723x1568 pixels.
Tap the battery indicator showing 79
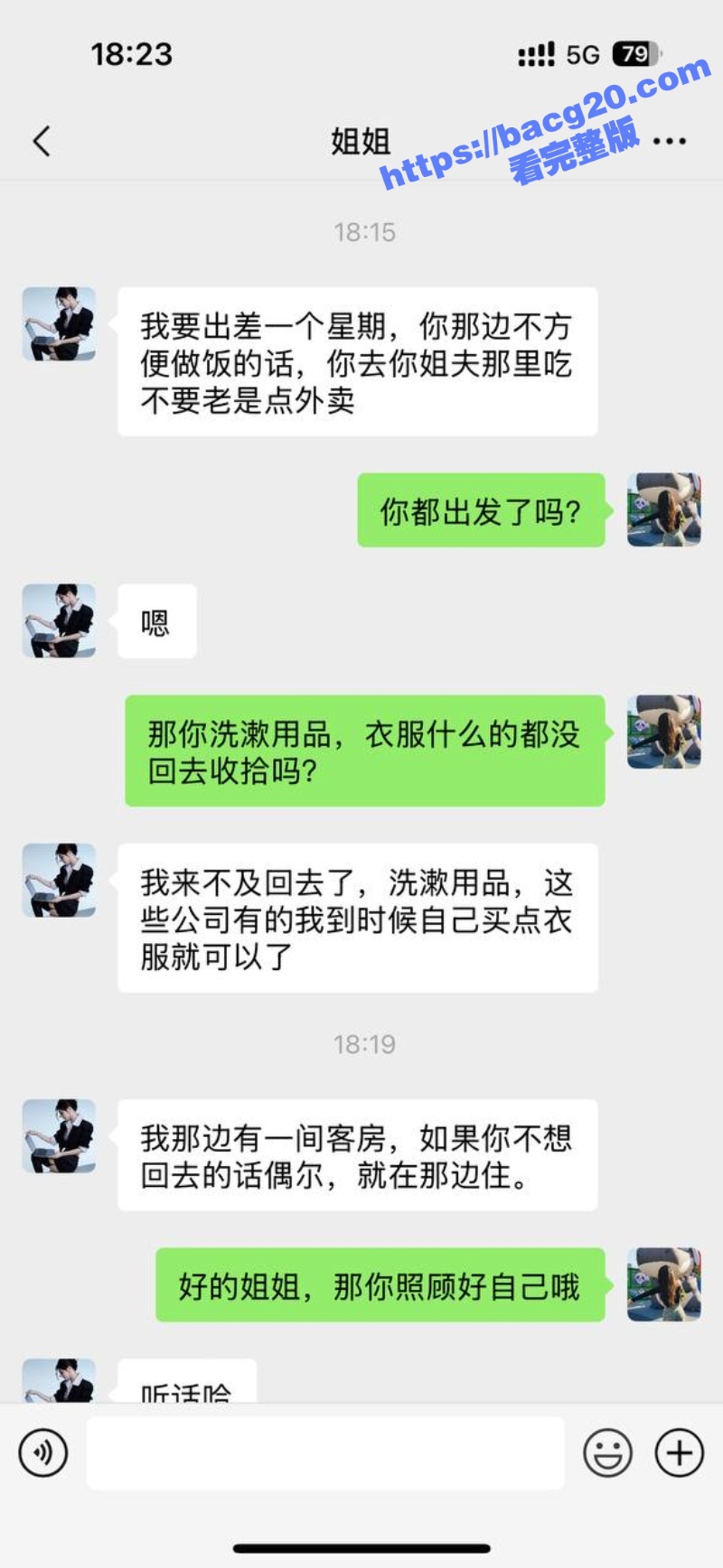(x=634, y=54)
